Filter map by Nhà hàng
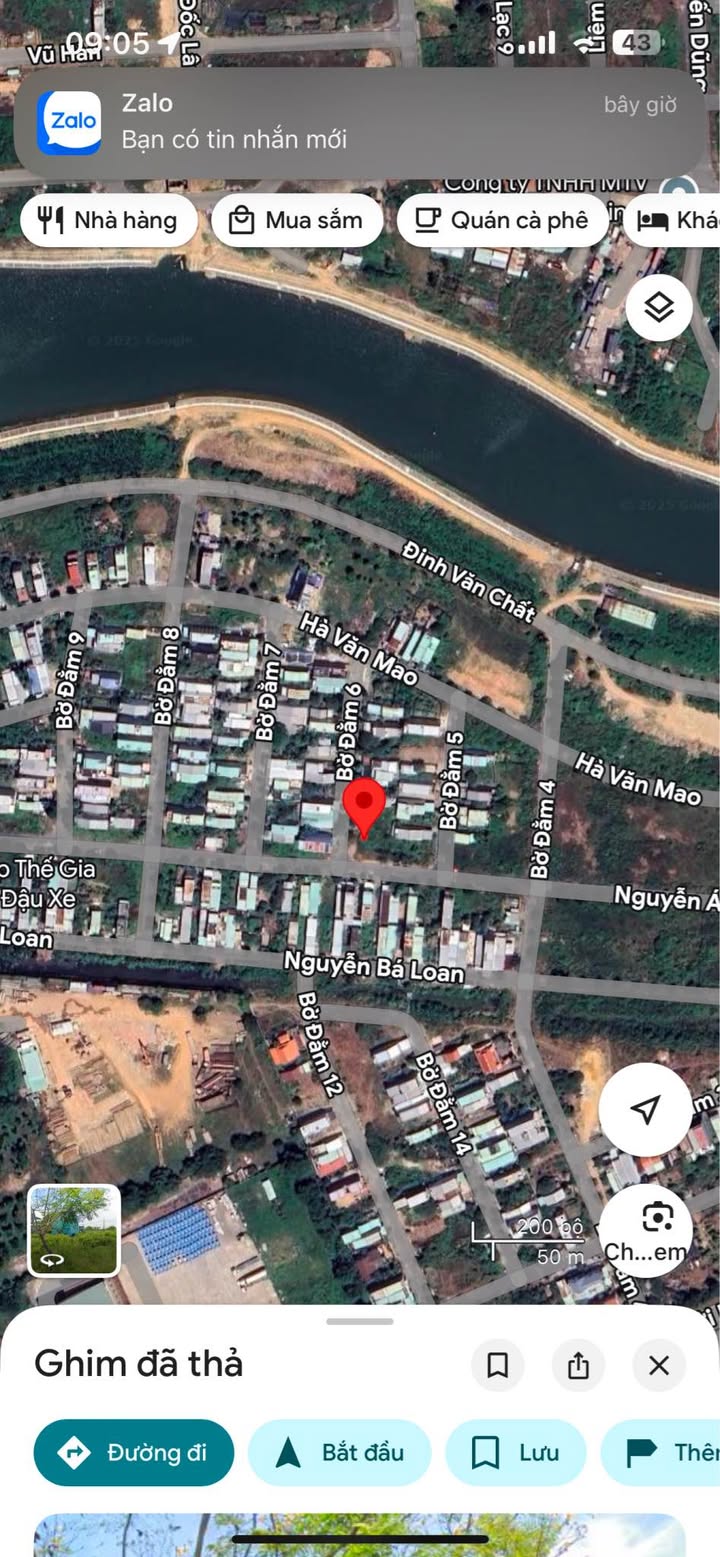The width and height of the screenshot is (720, 1557). click(x=108, y=221)
